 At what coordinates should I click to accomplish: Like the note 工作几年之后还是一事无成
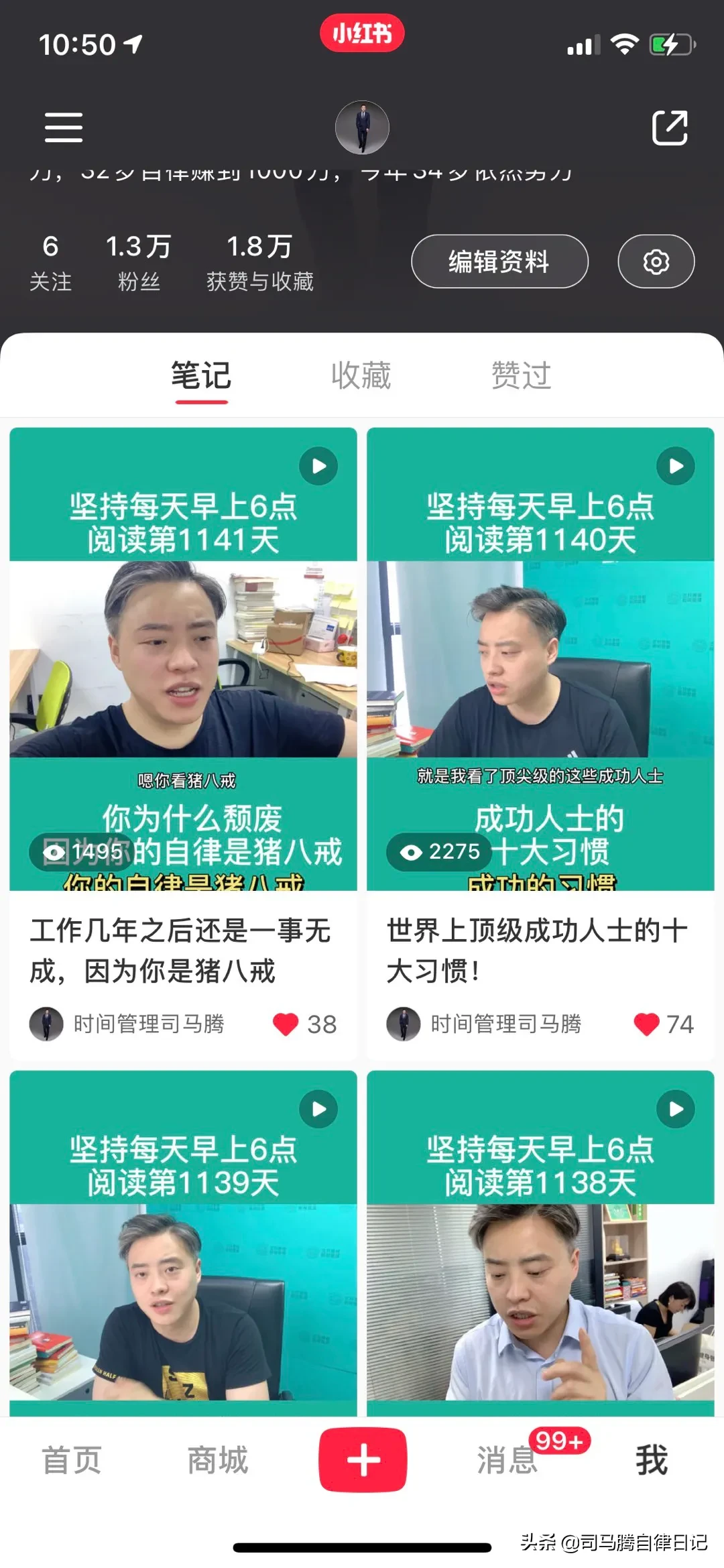coord(286,1024)
